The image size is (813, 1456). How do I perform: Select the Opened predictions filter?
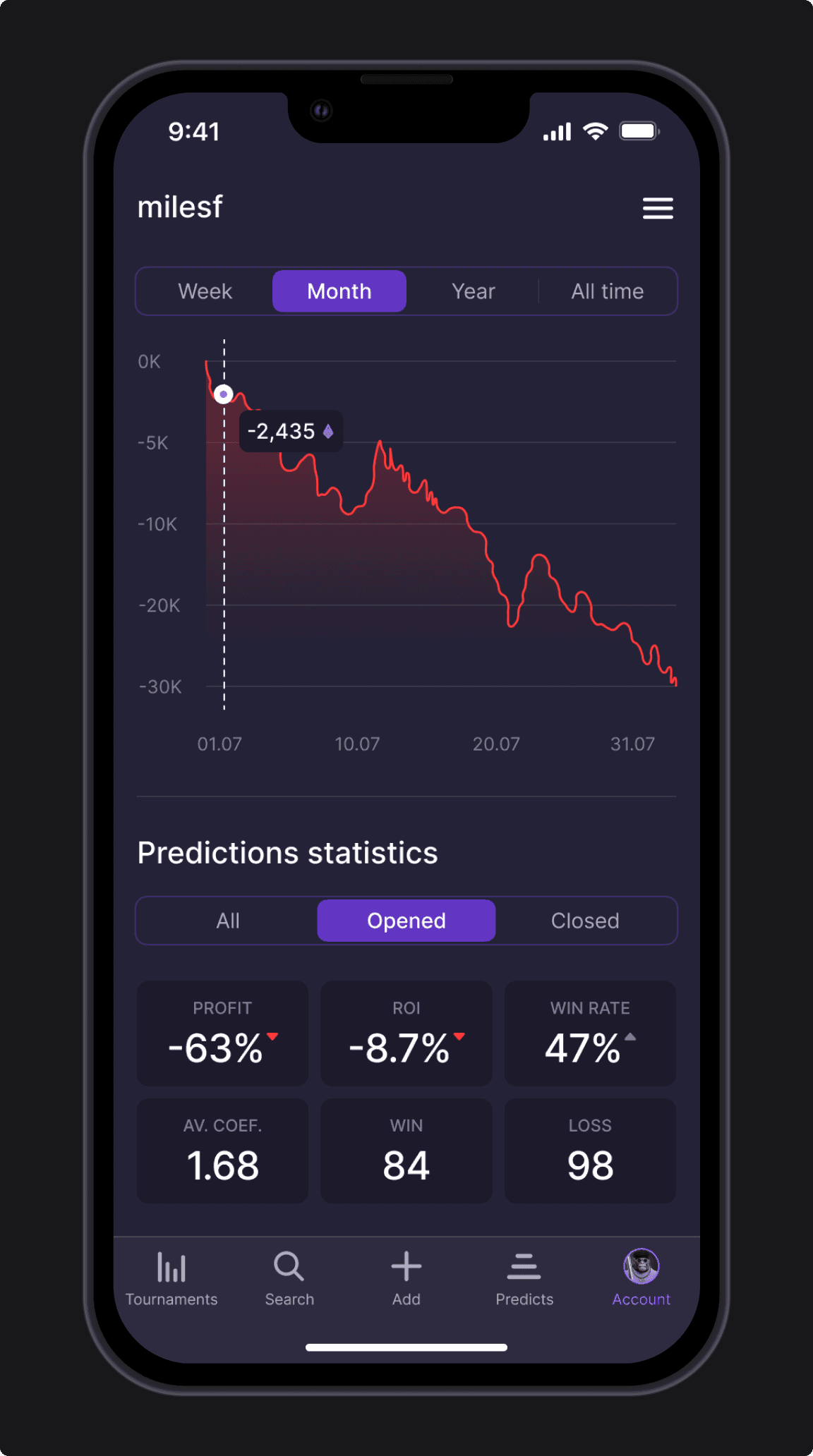[406, 921]
